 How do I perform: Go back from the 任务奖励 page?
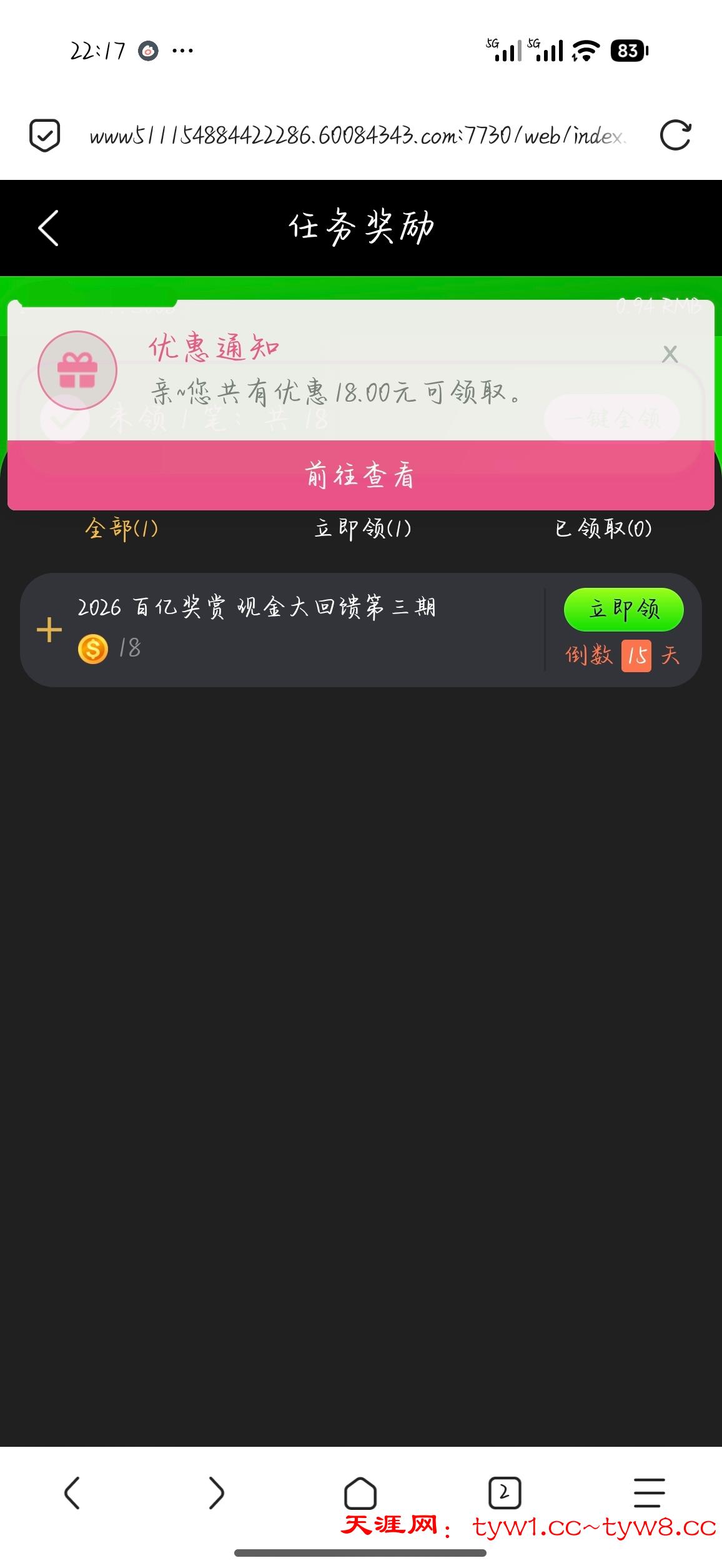pos(49,228)
